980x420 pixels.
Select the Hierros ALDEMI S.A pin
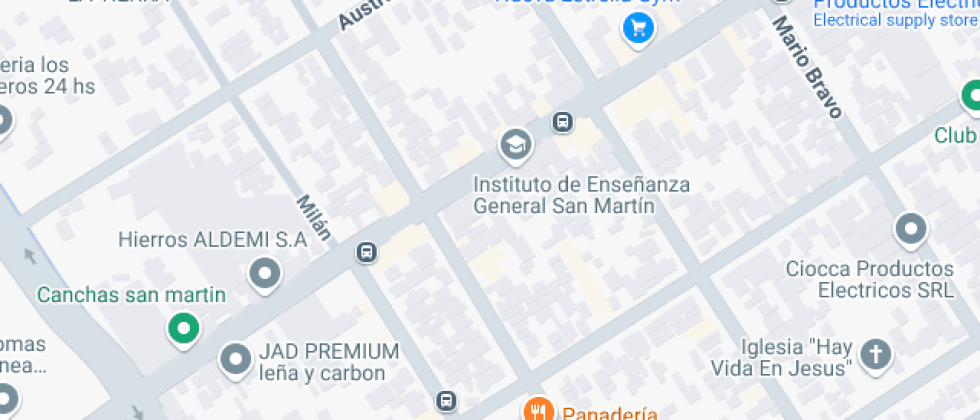[265, 272]
